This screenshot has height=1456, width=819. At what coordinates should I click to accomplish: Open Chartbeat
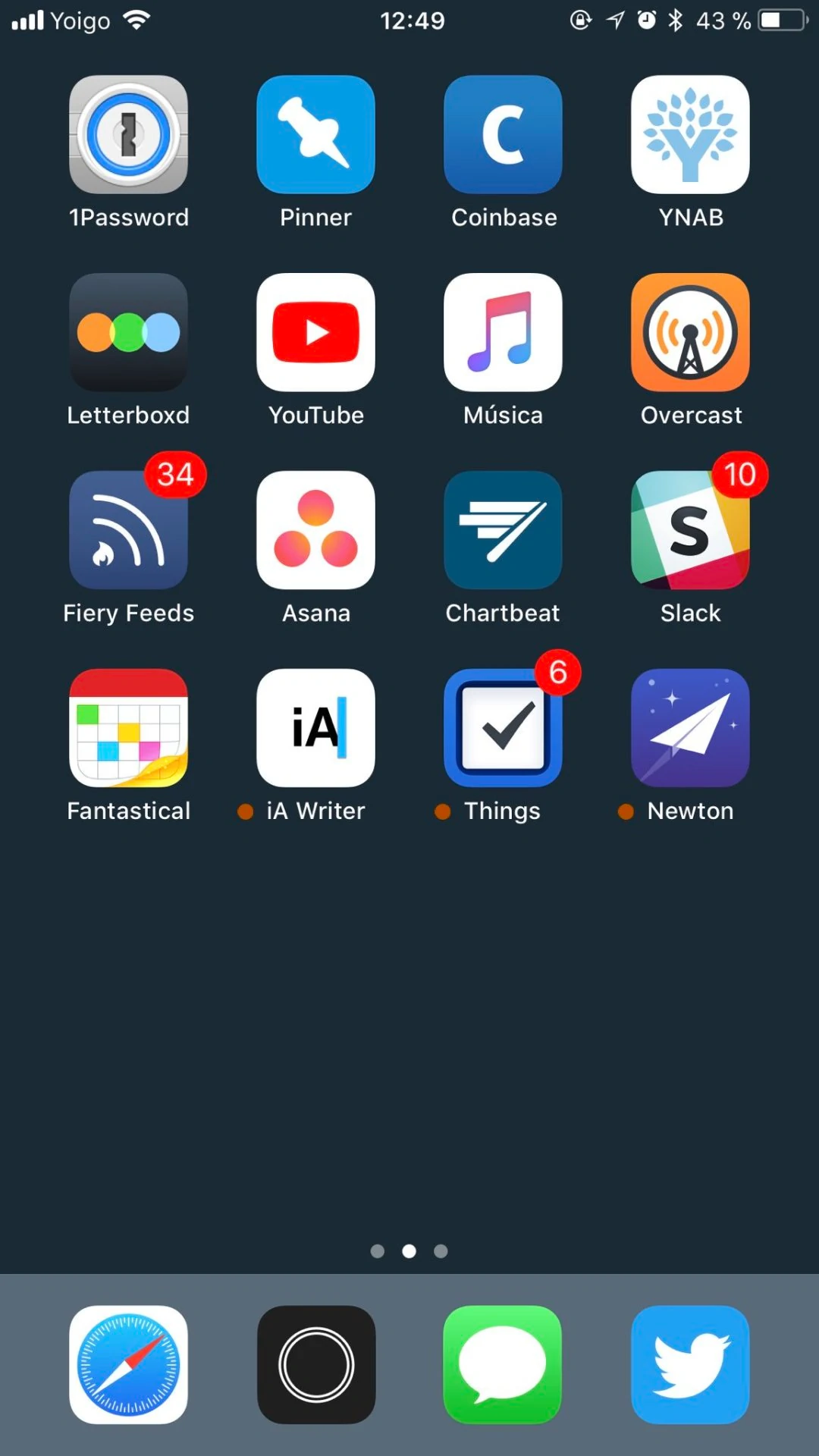[503, 530]
